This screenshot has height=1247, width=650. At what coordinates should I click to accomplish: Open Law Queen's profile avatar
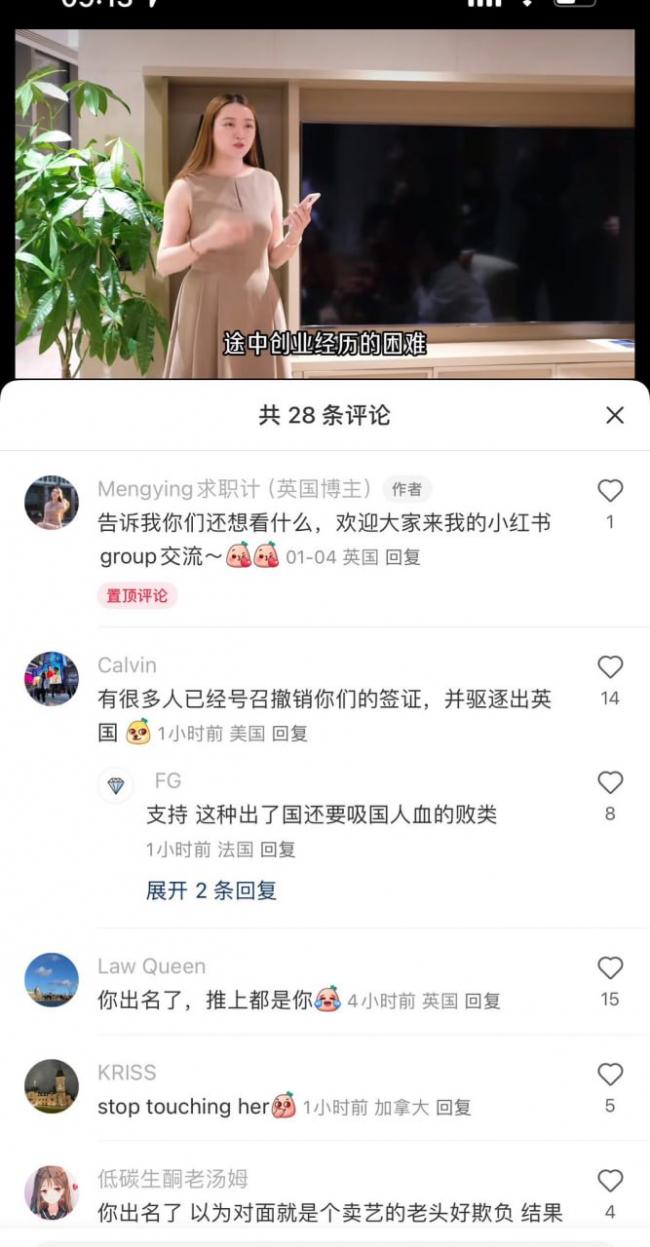point(51,980)
